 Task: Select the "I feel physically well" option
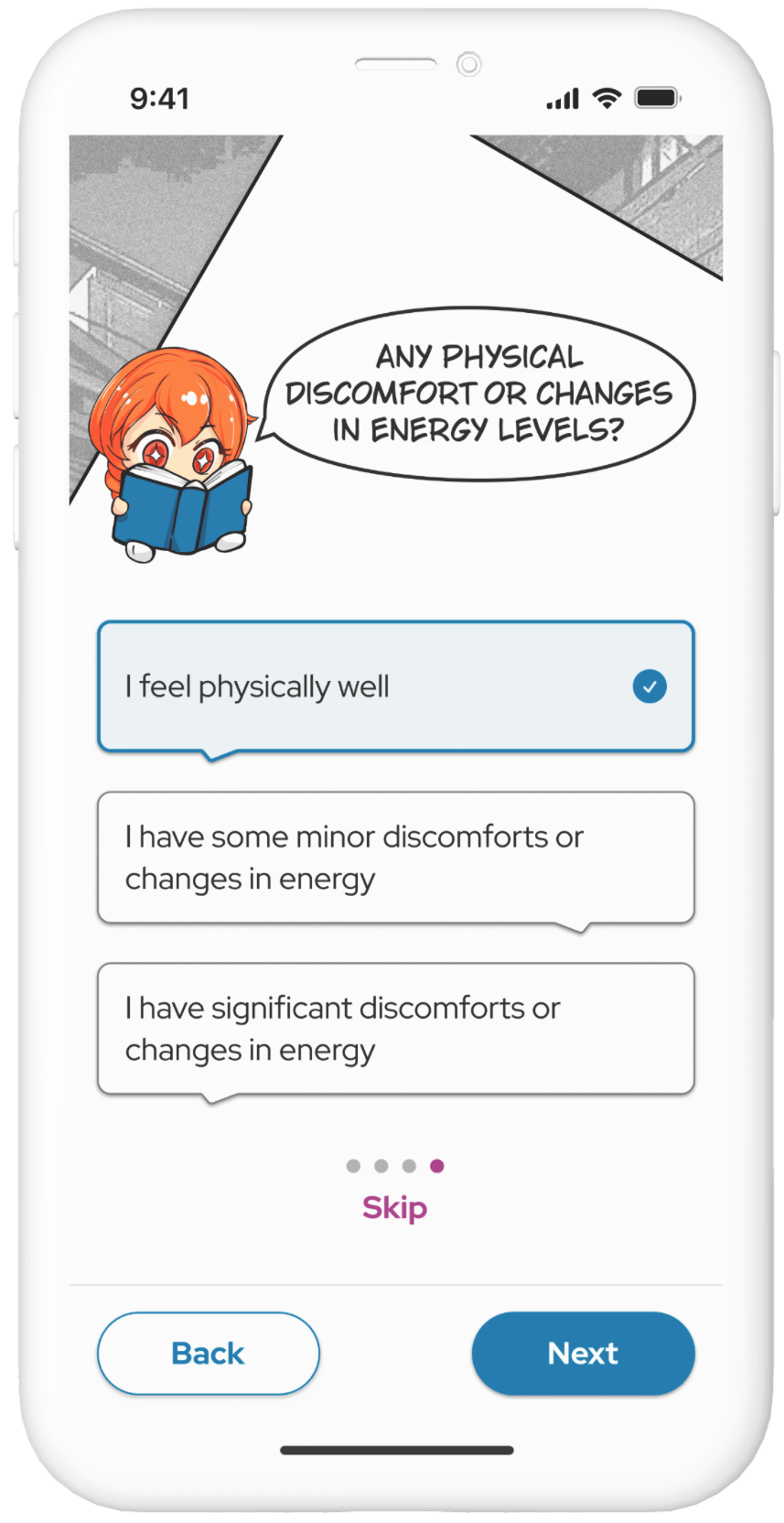[x=395, y=686]
